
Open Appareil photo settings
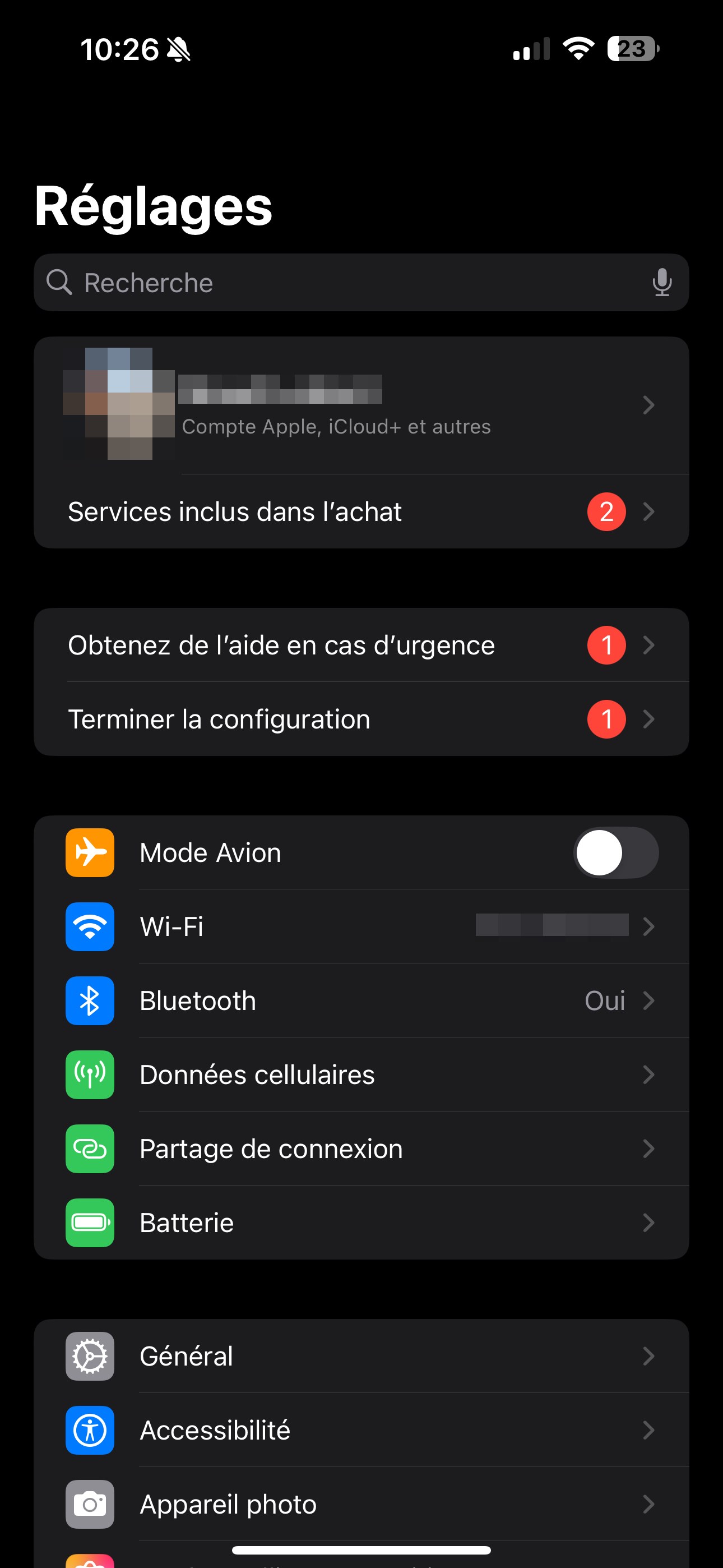coord(361,1504)
